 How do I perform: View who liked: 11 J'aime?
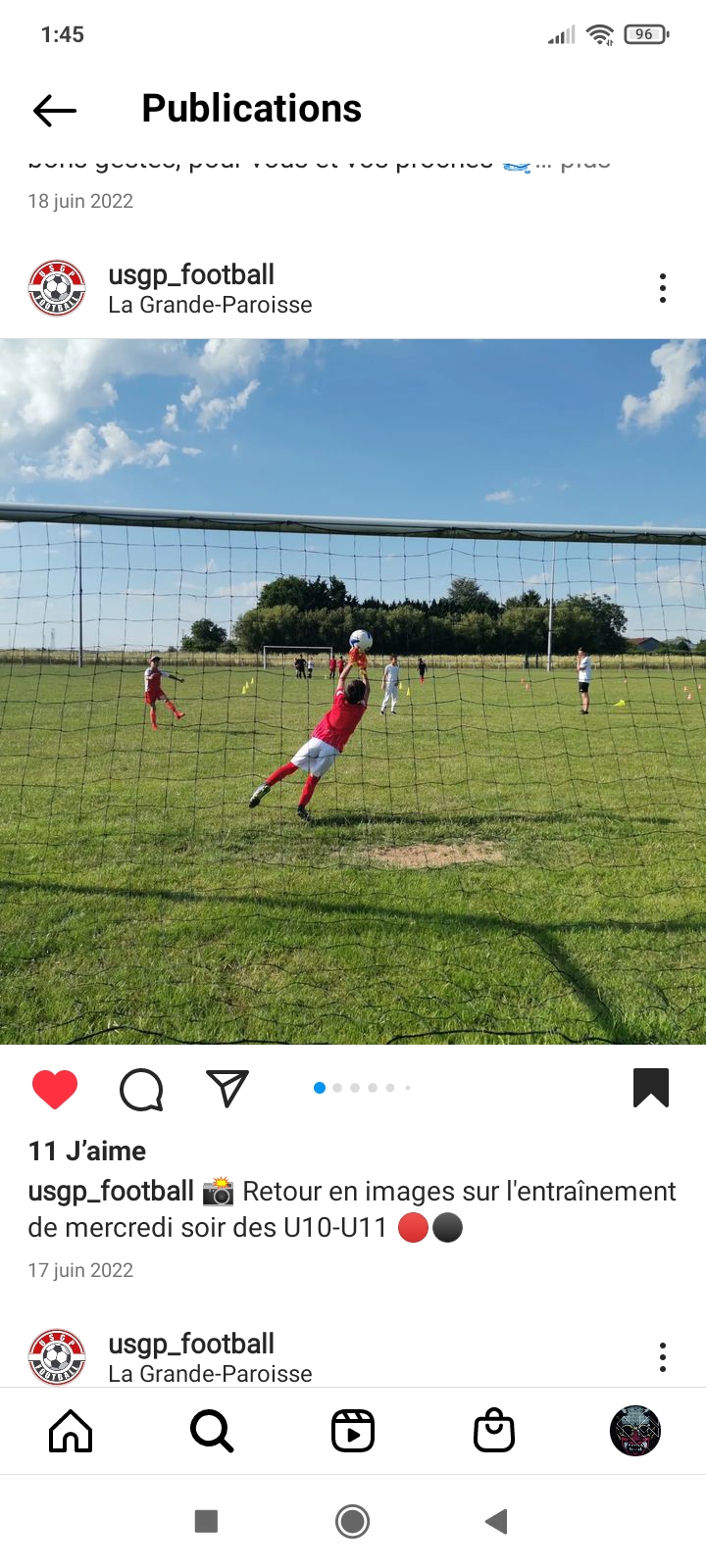point(87,1151)
